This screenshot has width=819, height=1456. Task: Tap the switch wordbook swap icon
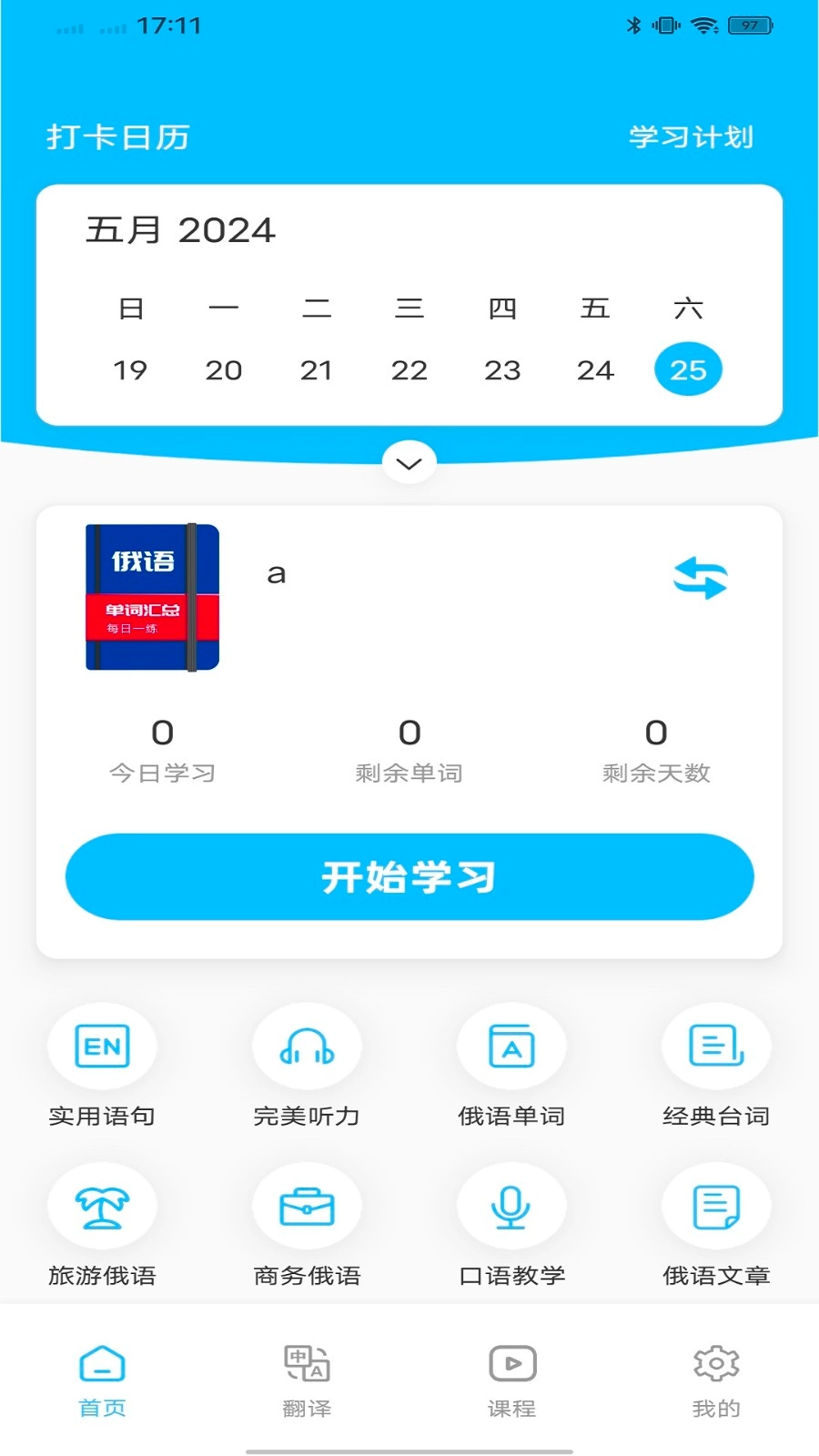[x=700, y=578]
